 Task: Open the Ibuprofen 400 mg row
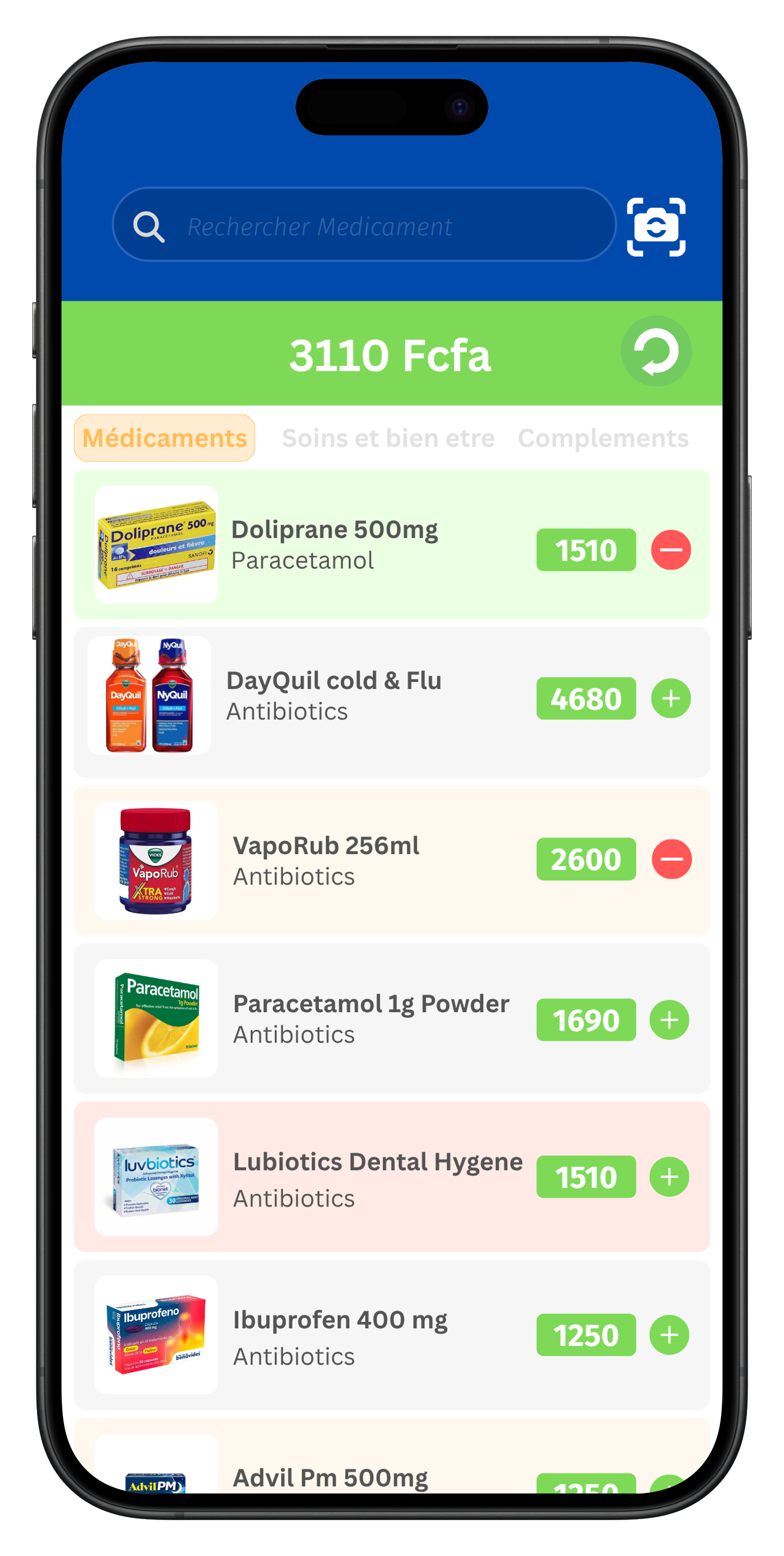[x=339, y=1336]
